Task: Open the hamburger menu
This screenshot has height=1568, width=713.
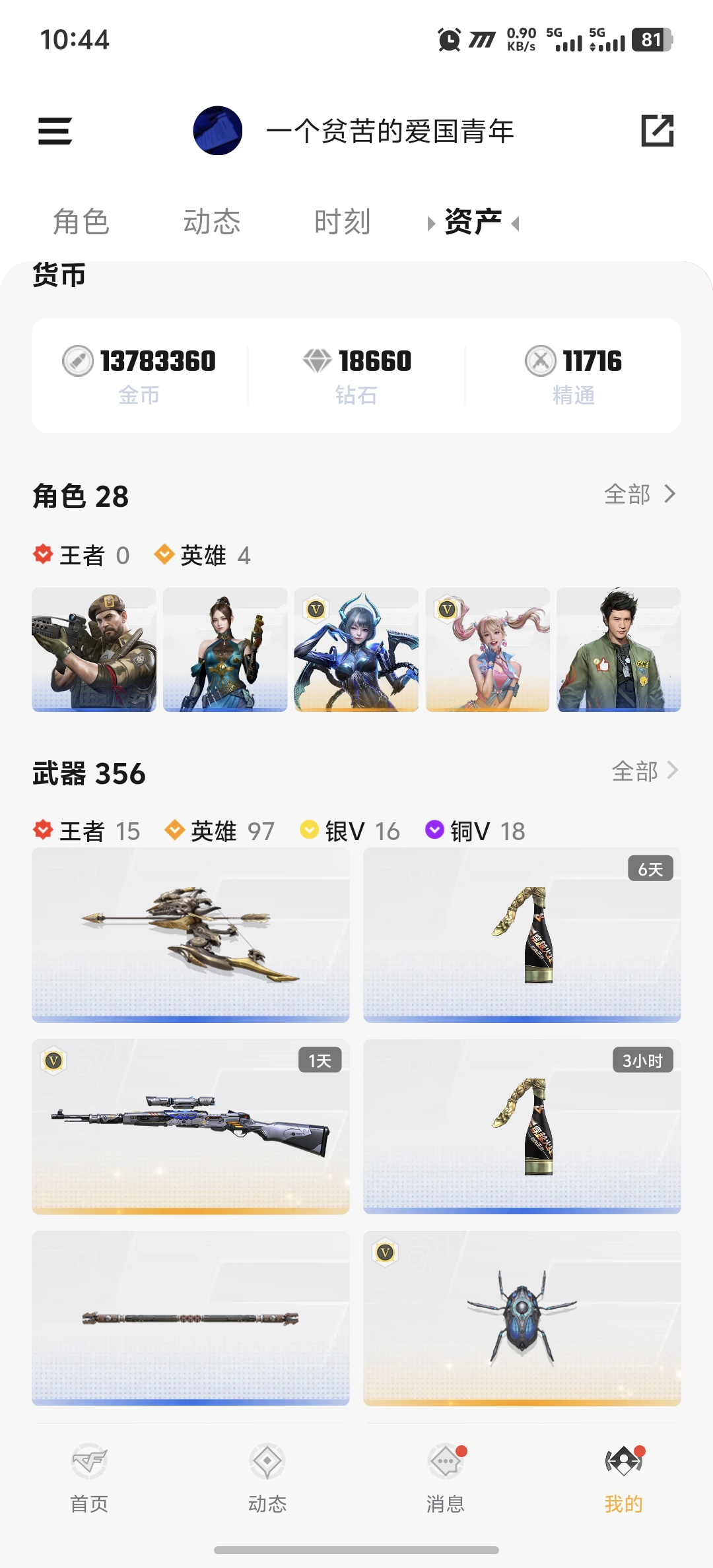Action: tap(55, 131)
